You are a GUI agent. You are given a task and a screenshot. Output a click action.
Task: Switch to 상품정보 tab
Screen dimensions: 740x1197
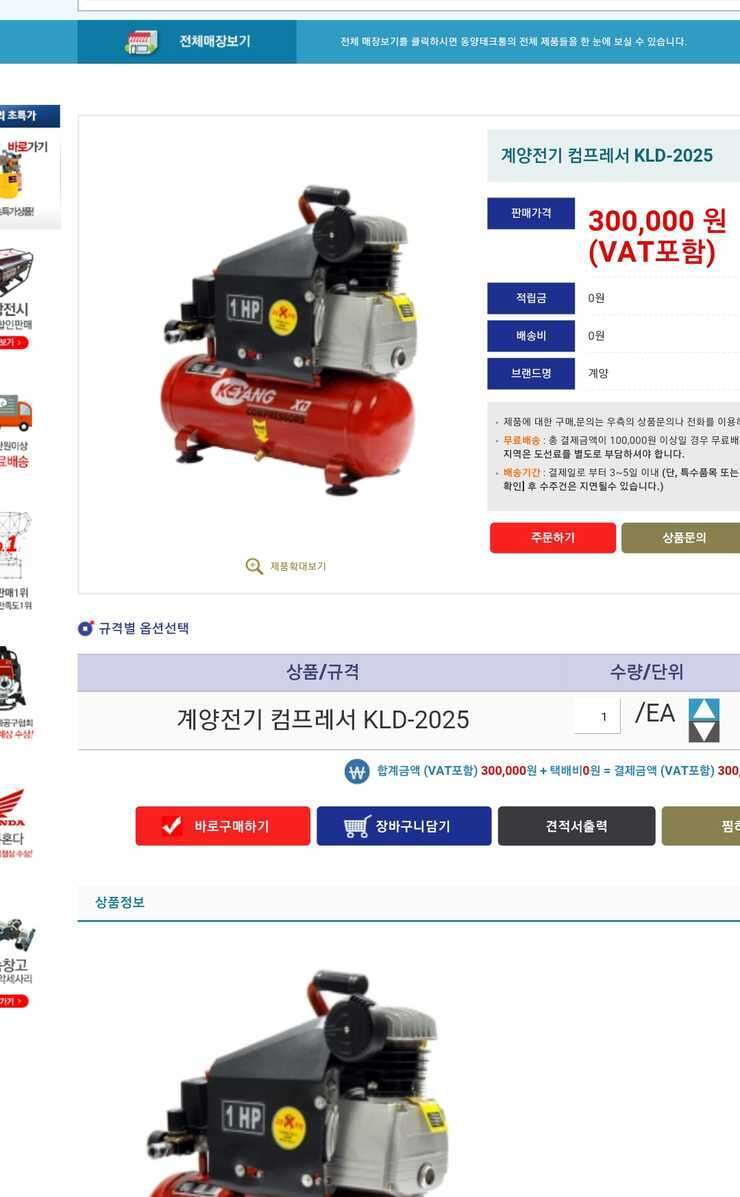[x=119, y=902]
